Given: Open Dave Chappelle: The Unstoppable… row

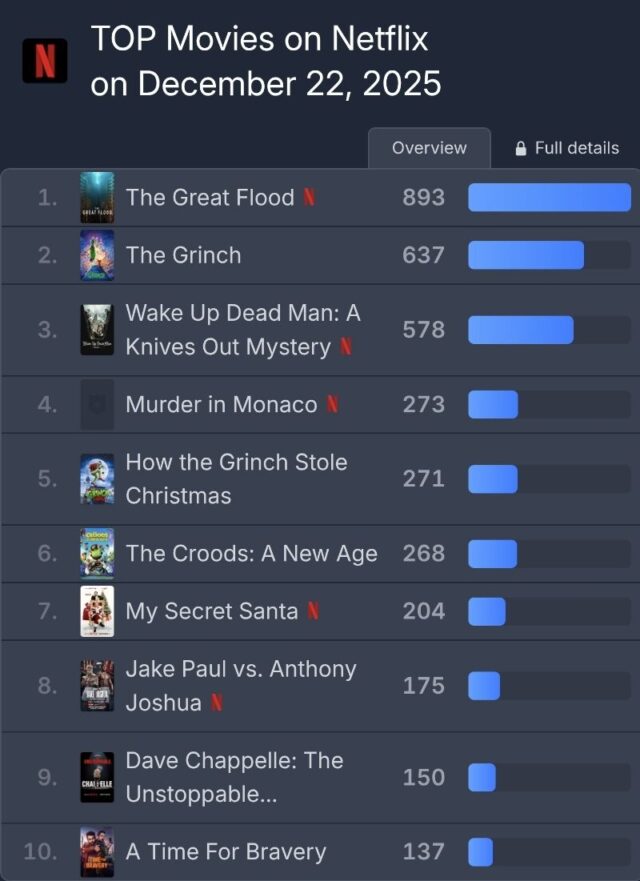Looking at the screenshot, I should pyautogui.click(x=234, y=777).
